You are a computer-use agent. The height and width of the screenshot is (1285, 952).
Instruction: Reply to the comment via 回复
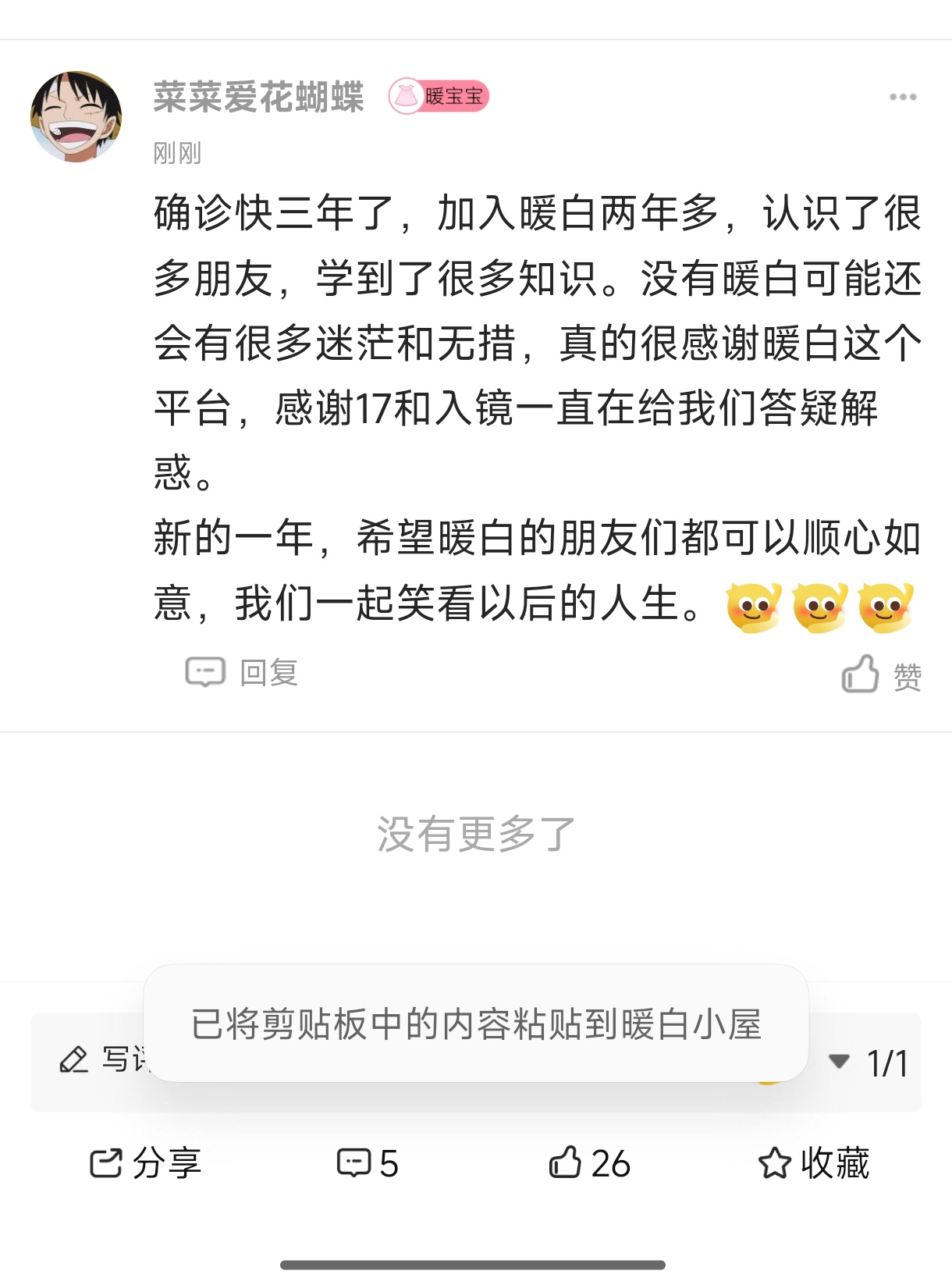242,672
